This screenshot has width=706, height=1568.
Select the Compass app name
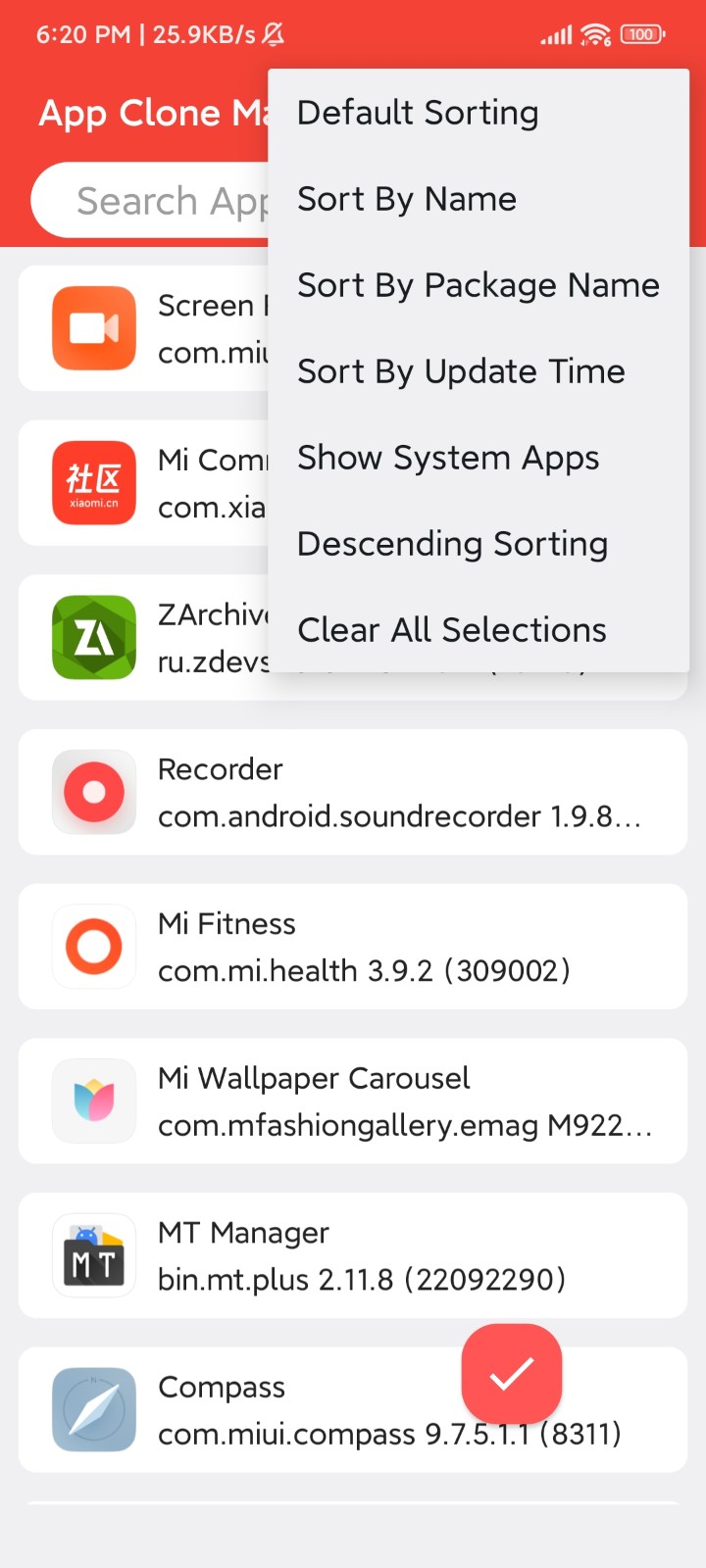222,1387
